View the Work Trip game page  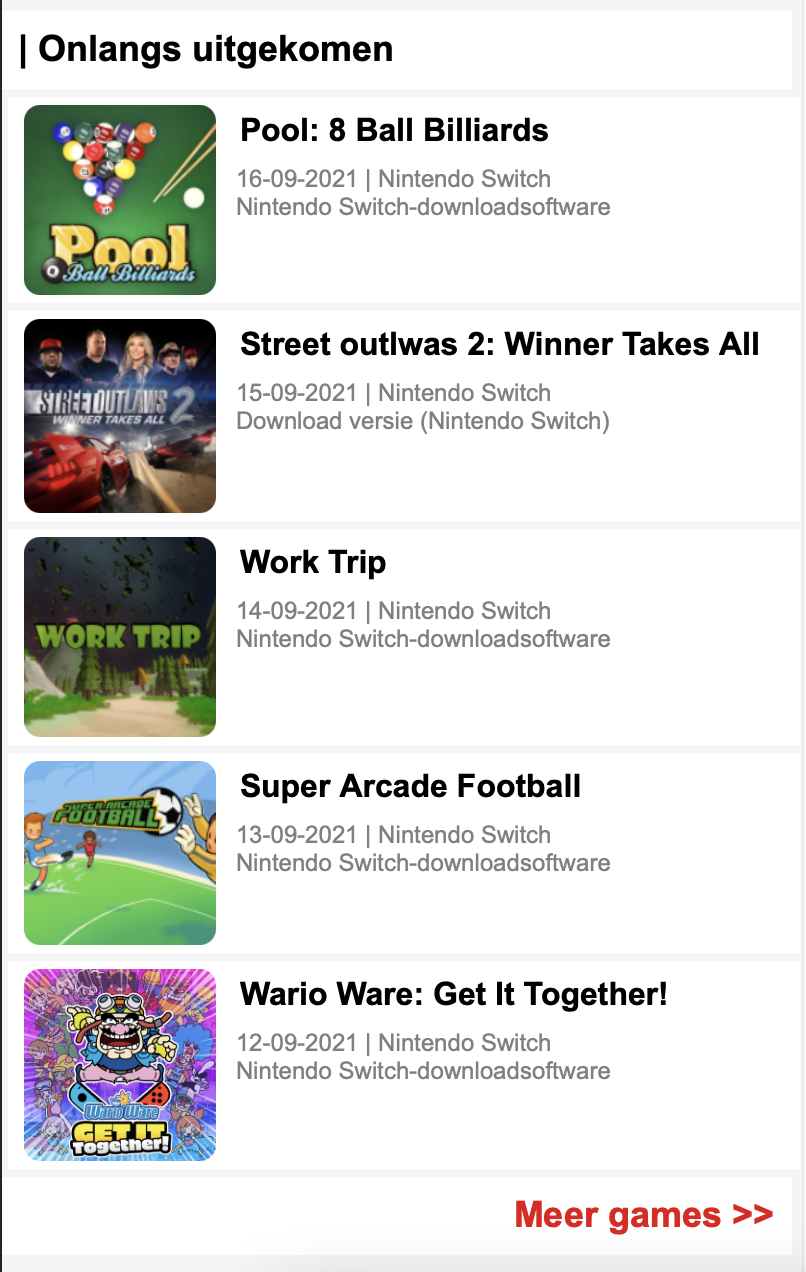pyautogui.click(x=313, y=563)
